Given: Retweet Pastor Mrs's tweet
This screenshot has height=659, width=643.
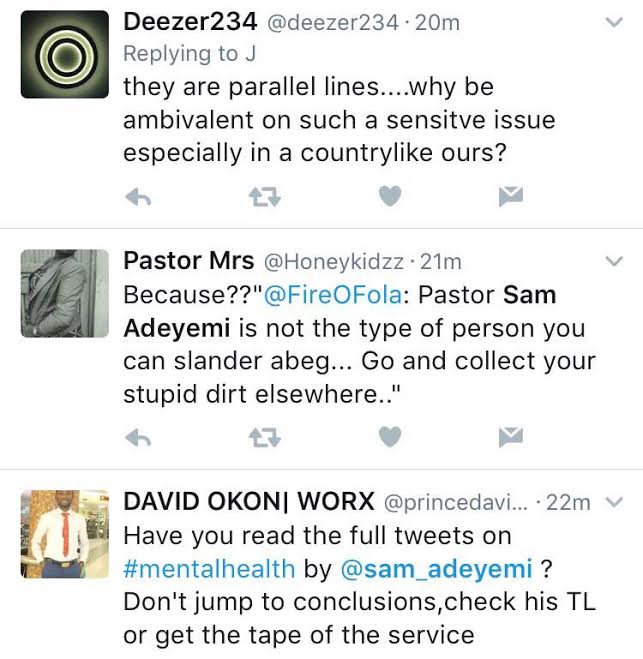Looking at the screenshot, I should tap(262, 435).
